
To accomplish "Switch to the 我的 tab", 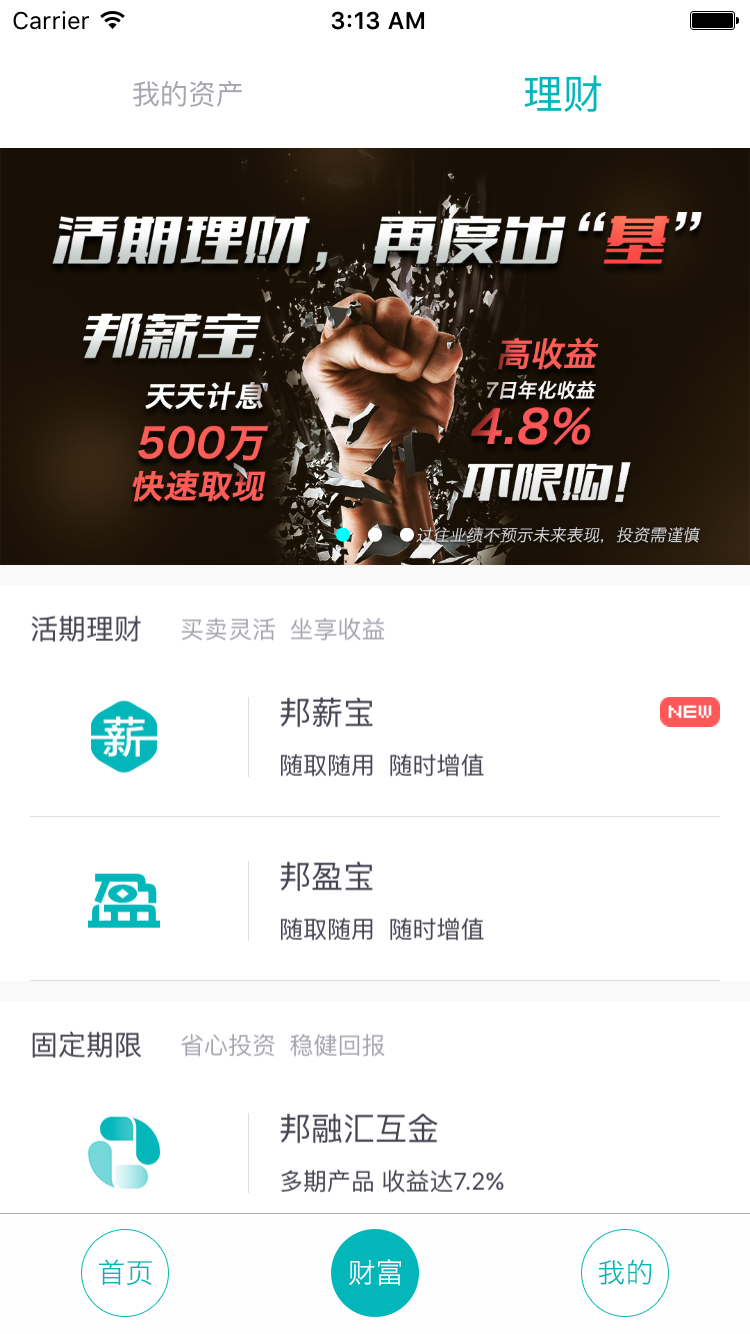I will point(625,1273).
